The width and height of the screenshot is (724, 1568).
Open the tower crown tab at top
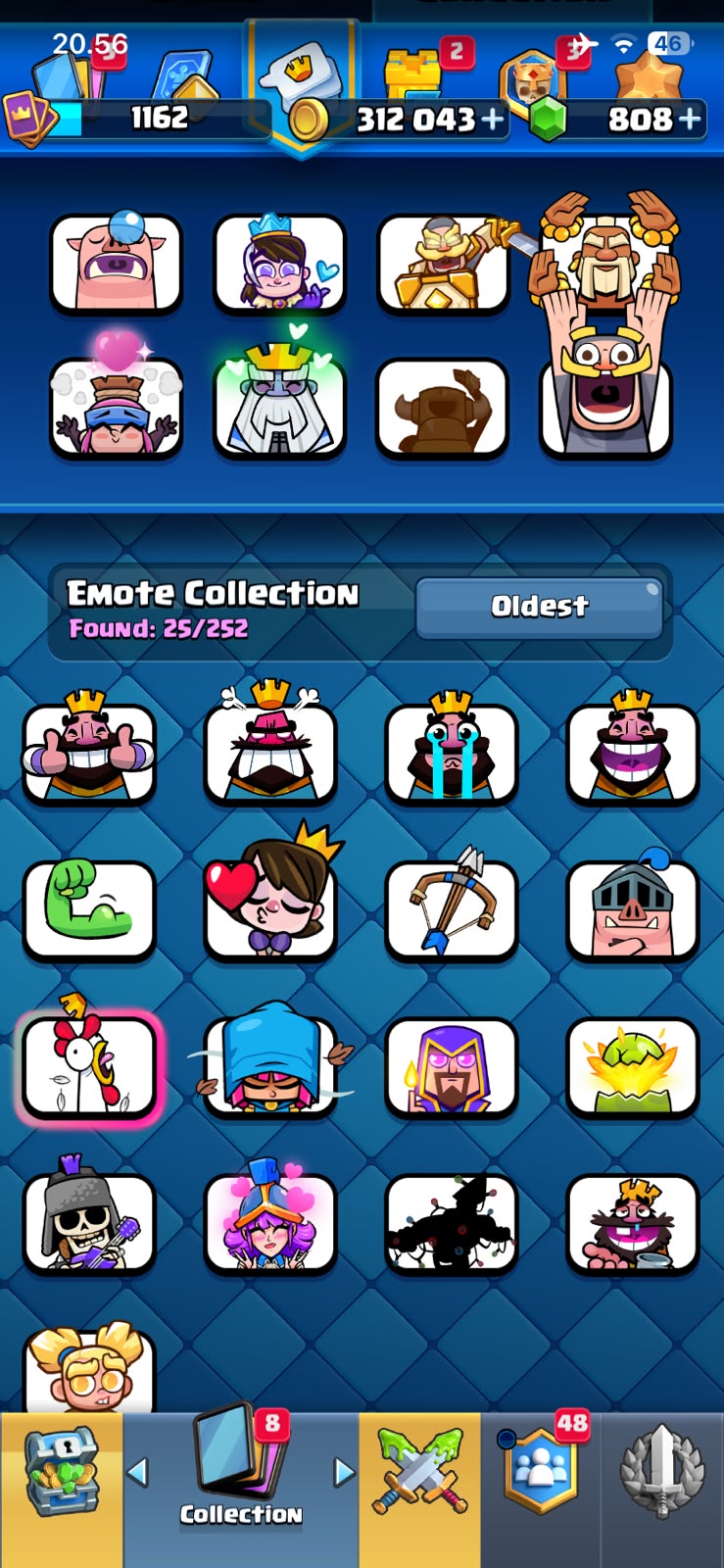[x=415, y=76]
